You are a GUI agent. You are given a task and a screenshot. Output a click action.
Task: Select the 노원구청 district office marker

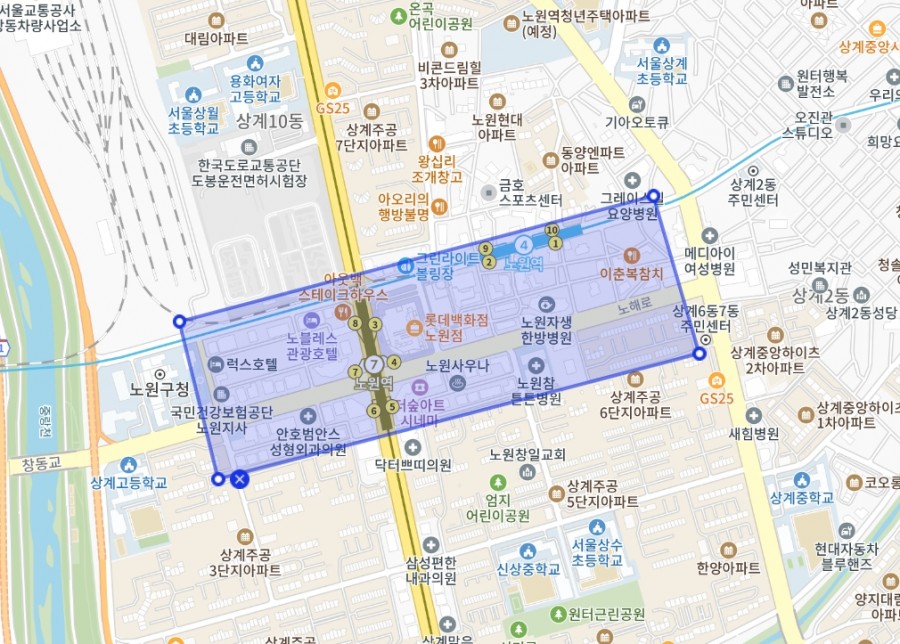tap(160, 373)
